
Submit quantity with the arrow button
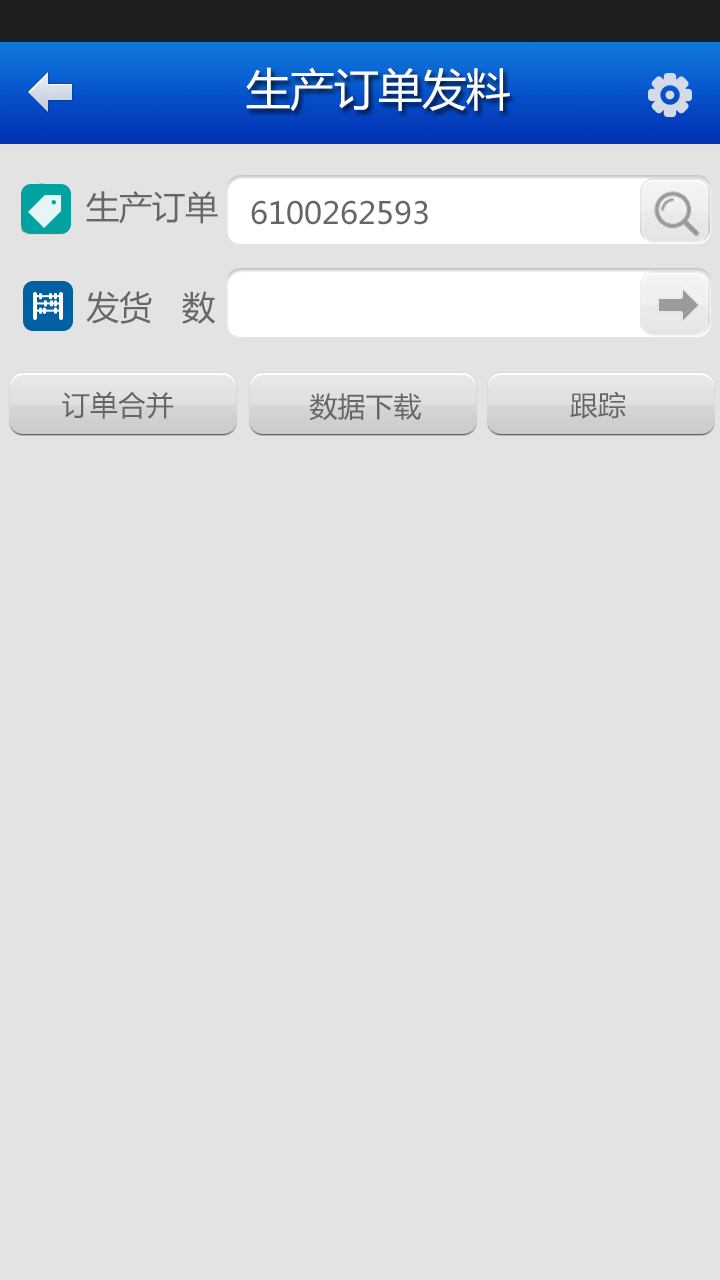(x=677, y=304)
